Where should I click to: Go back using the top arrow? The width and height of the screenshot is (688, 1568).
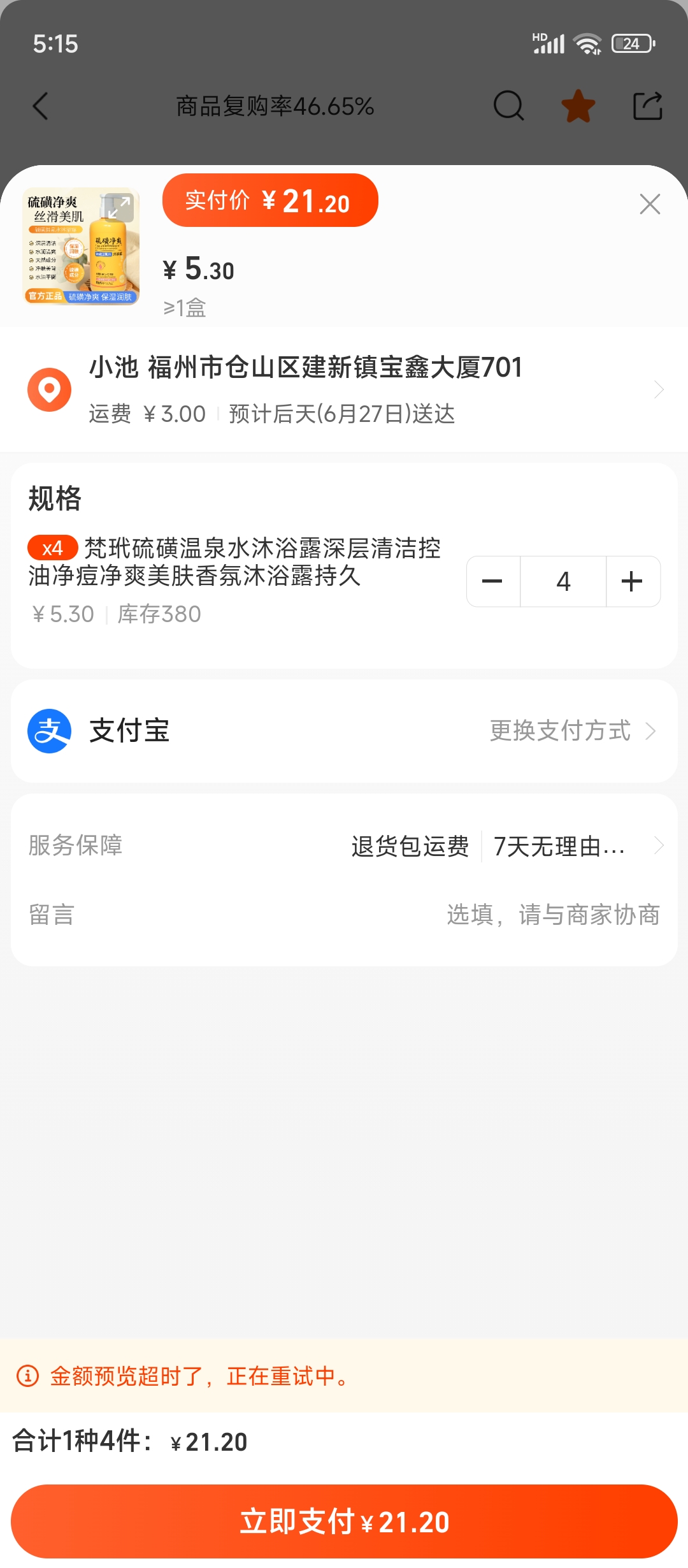(x=41, y=106)
